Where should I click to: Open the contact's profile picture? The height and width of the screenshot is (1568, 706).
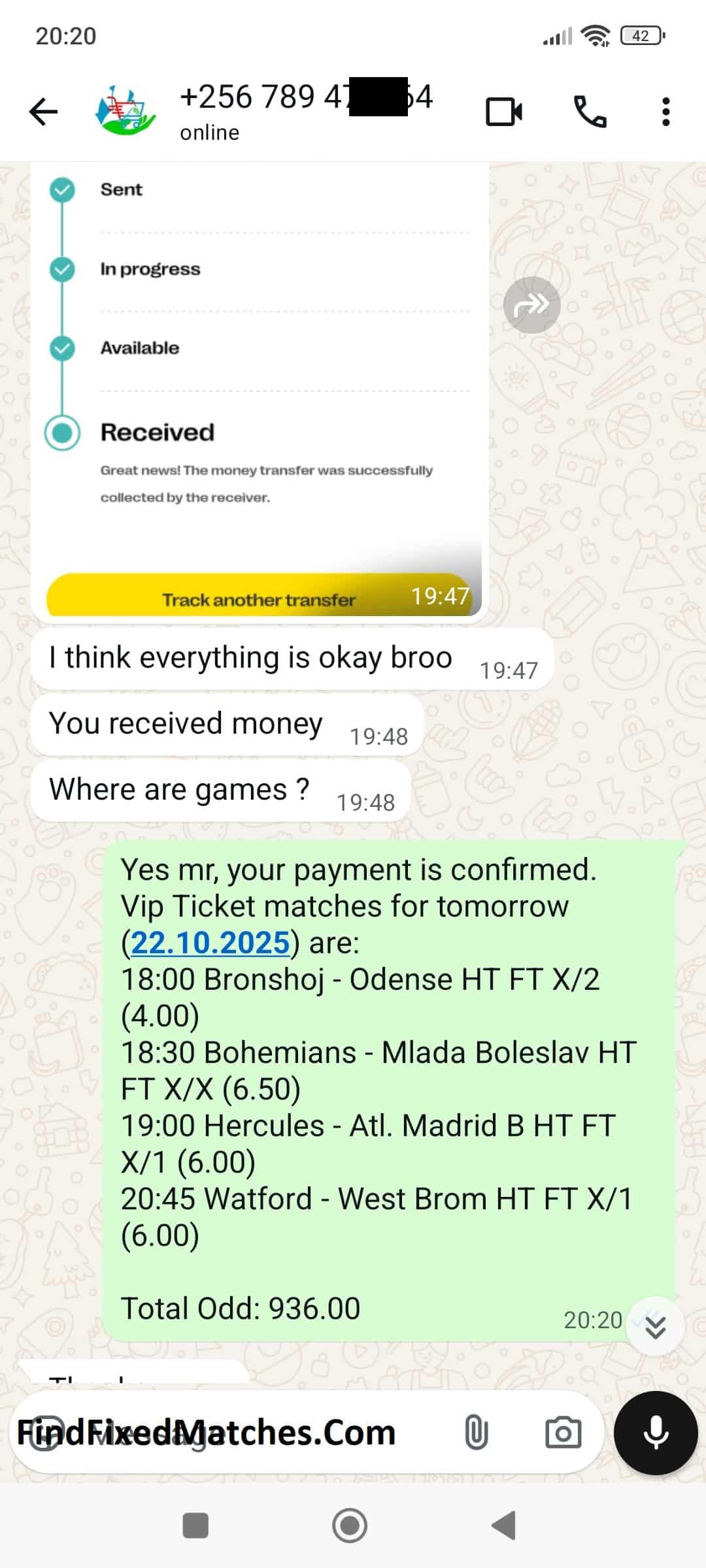125,111
